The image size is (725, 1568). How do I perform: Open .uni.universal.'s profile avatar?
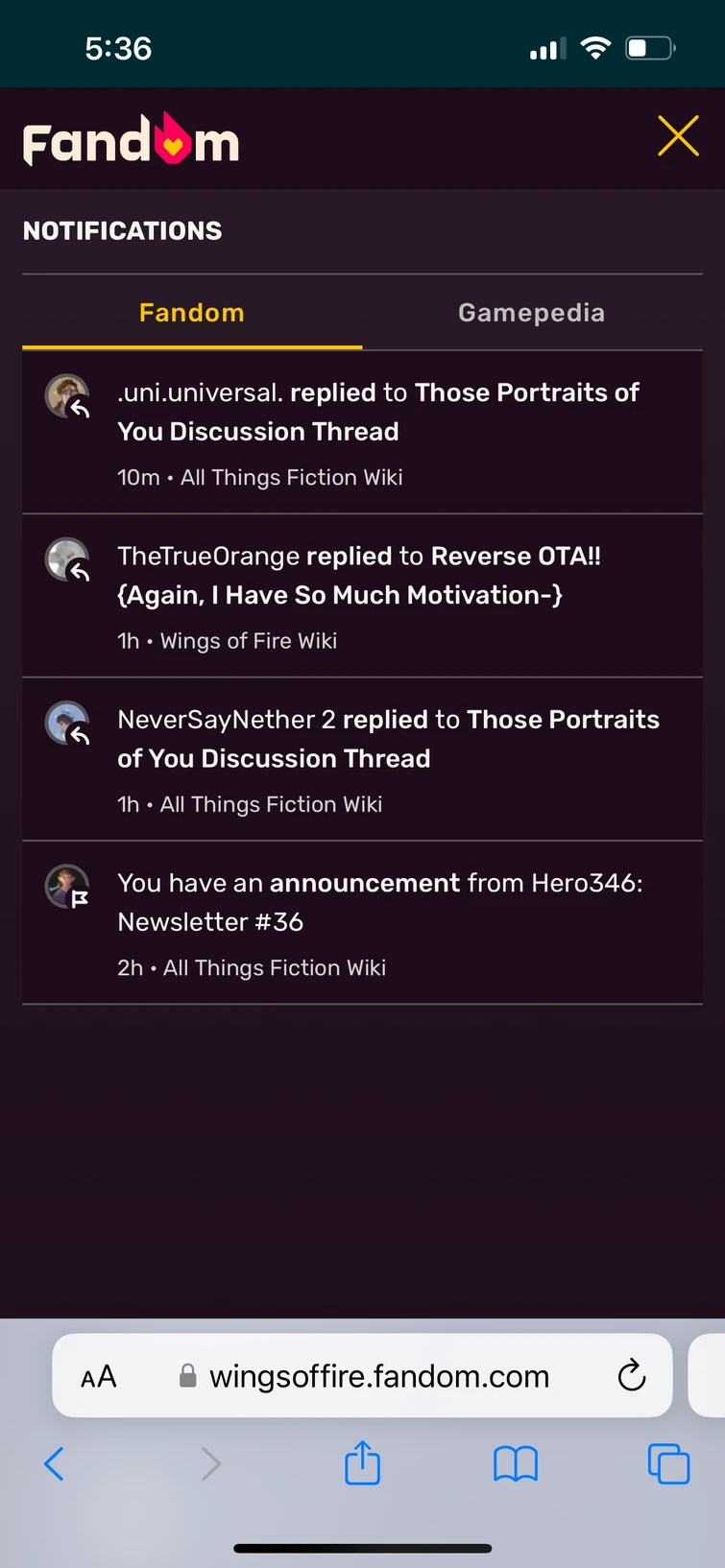pyautogui.click(x=66, y=395)
